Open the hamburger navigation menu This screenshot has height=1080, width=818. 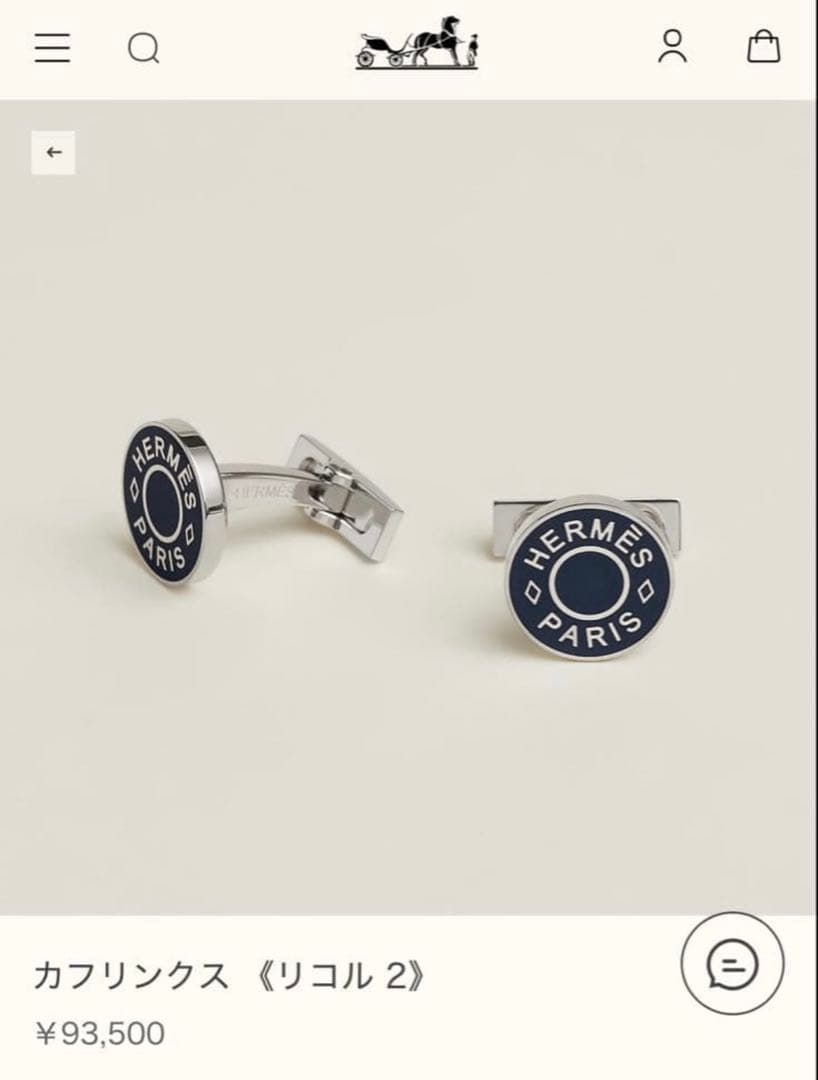pyautogui.click(x=52, y=47)
